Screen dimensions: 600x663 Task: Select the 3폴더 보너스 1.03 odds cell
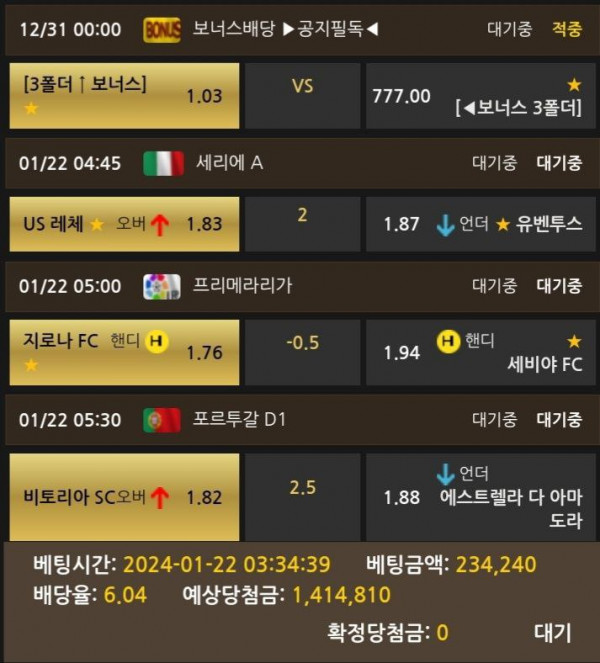click(124, 96)
